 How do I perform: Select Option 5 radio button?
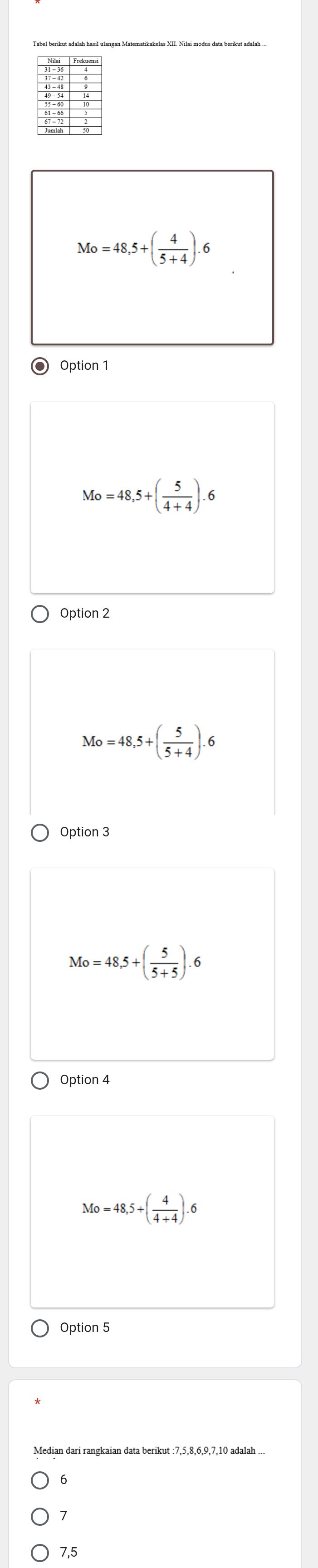tap(40, 1327)
